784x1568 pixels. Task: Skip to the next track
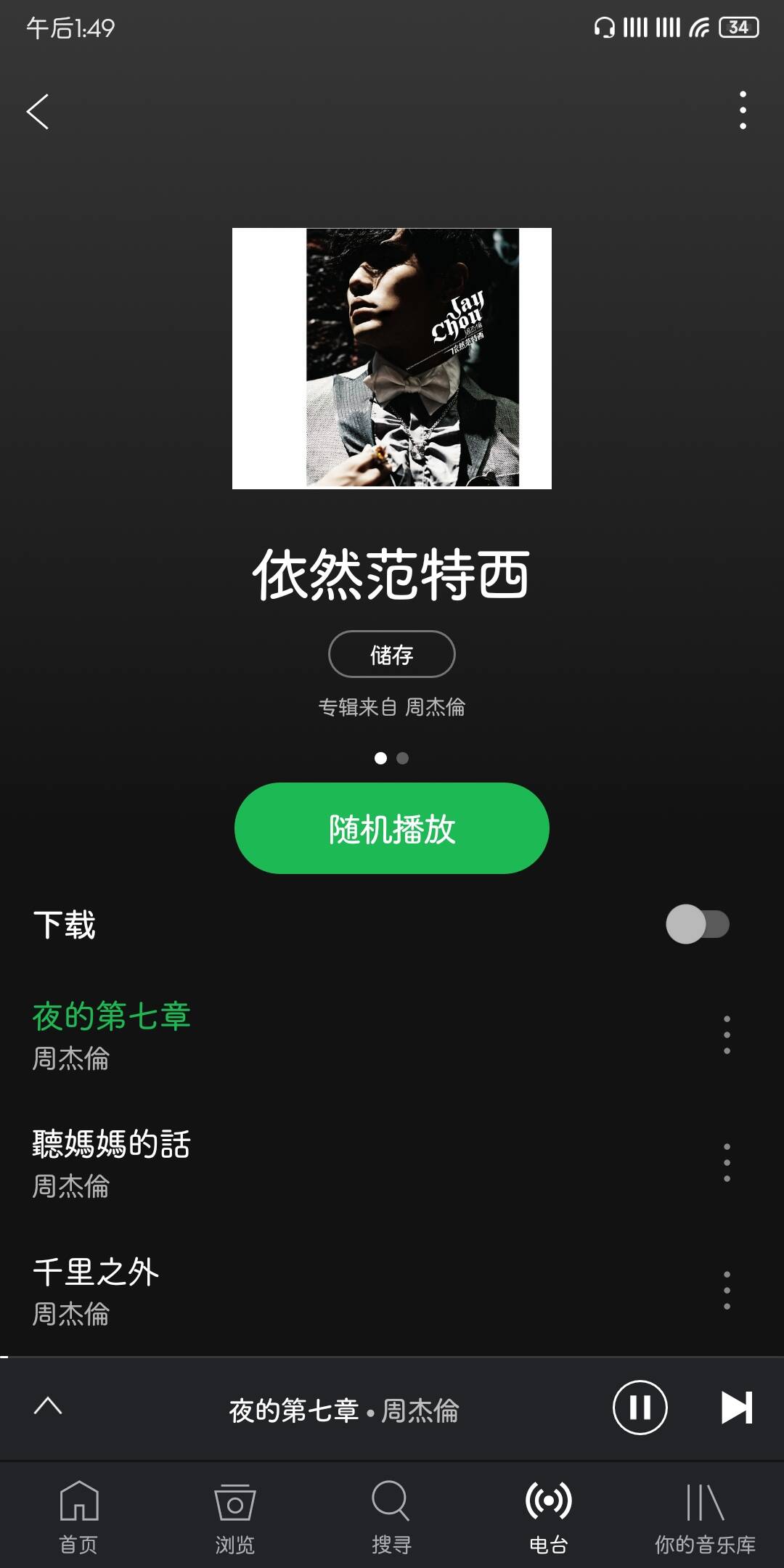click(736, 1408)
